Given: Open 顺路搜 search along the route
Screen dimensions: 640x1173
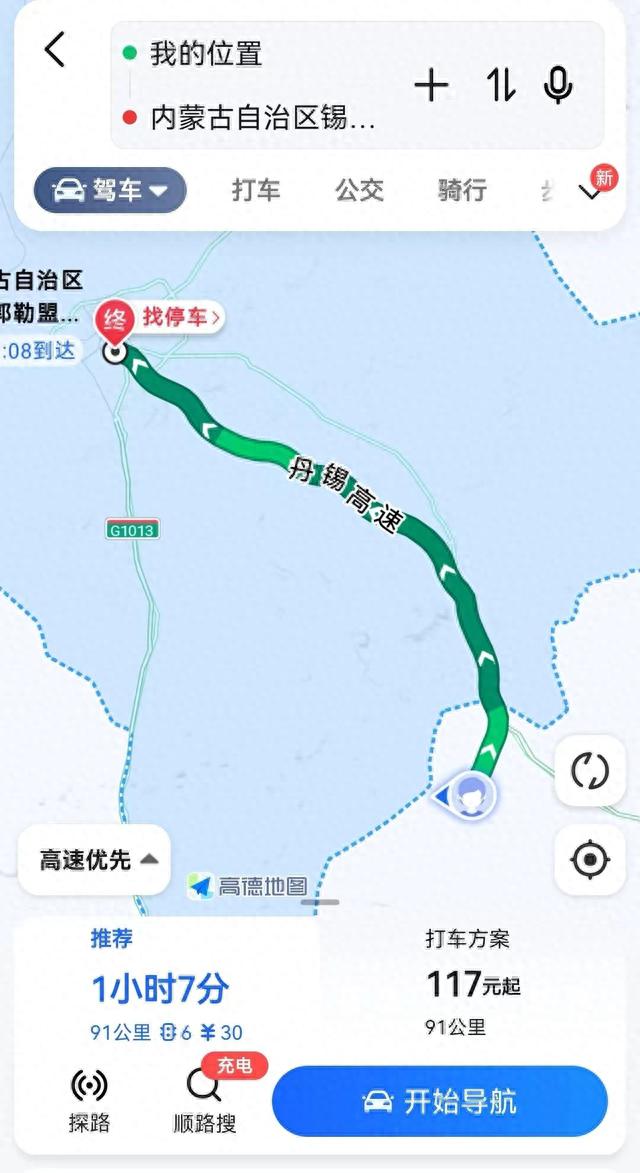Looking at the screenshot, I should point(205,1100).
